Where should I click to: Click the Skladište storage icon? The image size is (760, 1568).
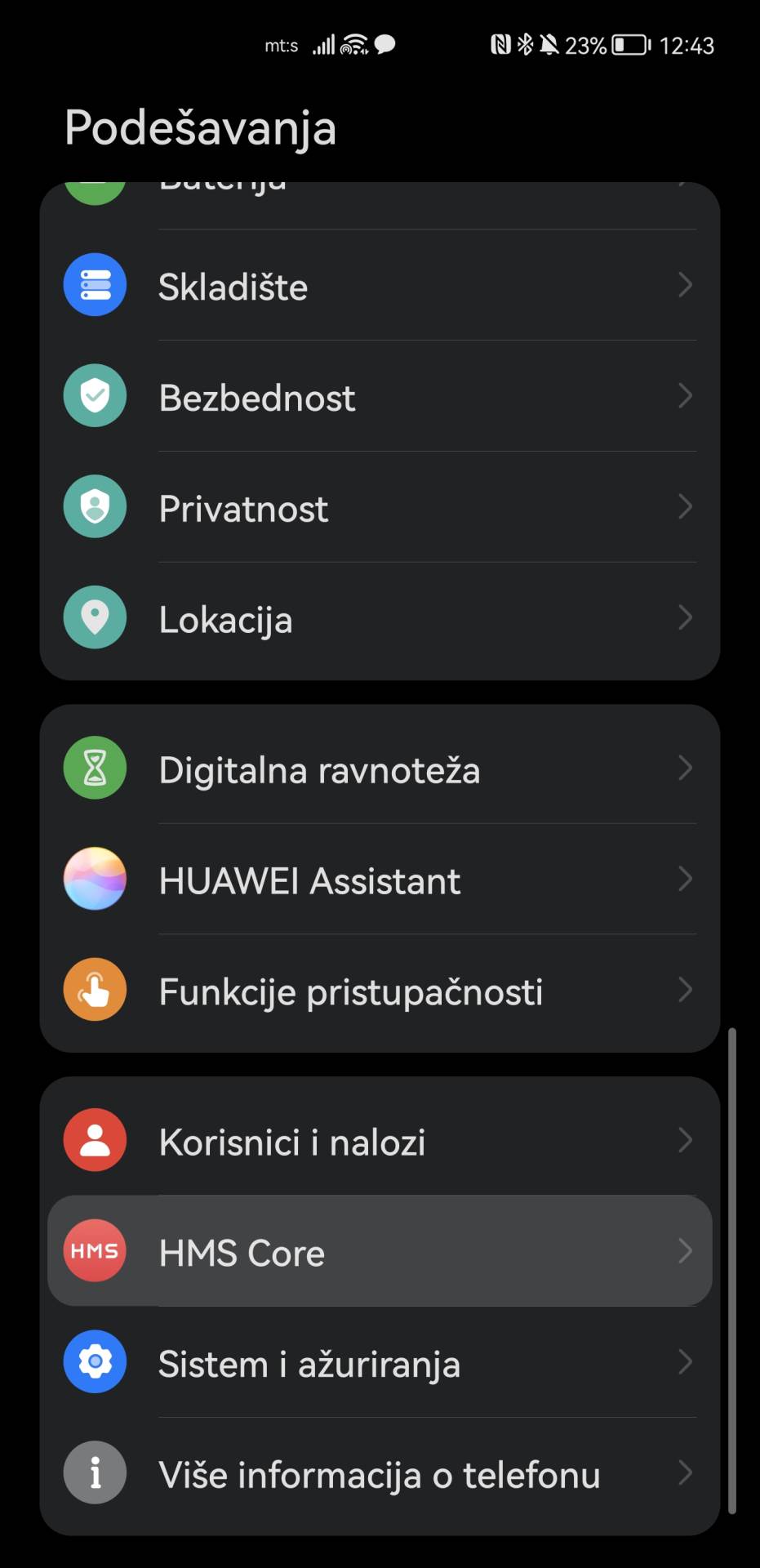[x=95, y=284]
